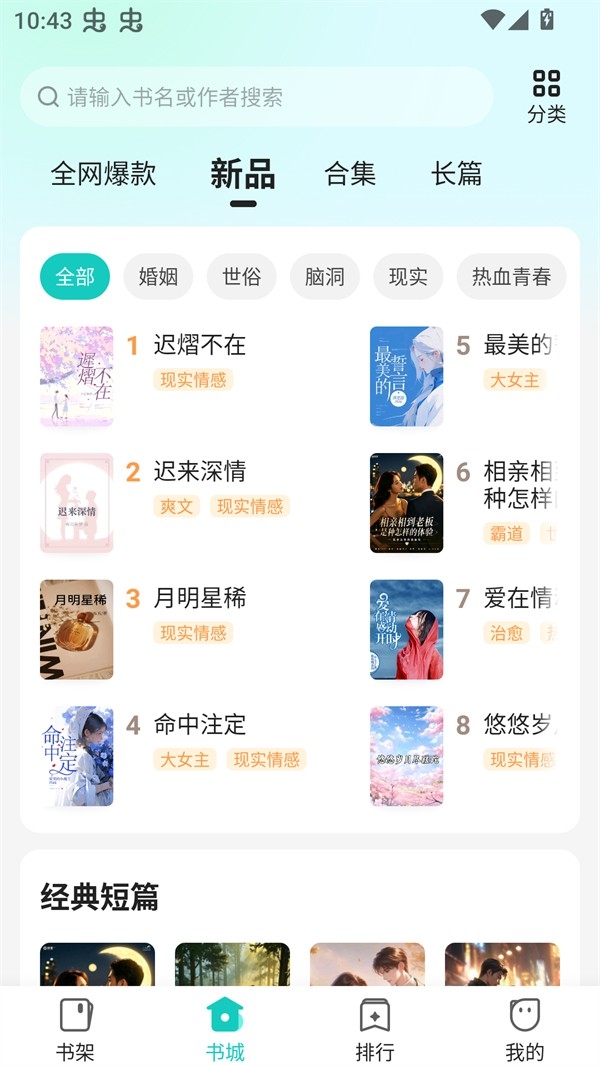Filter by the 世俗 chip
The height and width of the screenshot is (1066, 600).
point(241,277)
